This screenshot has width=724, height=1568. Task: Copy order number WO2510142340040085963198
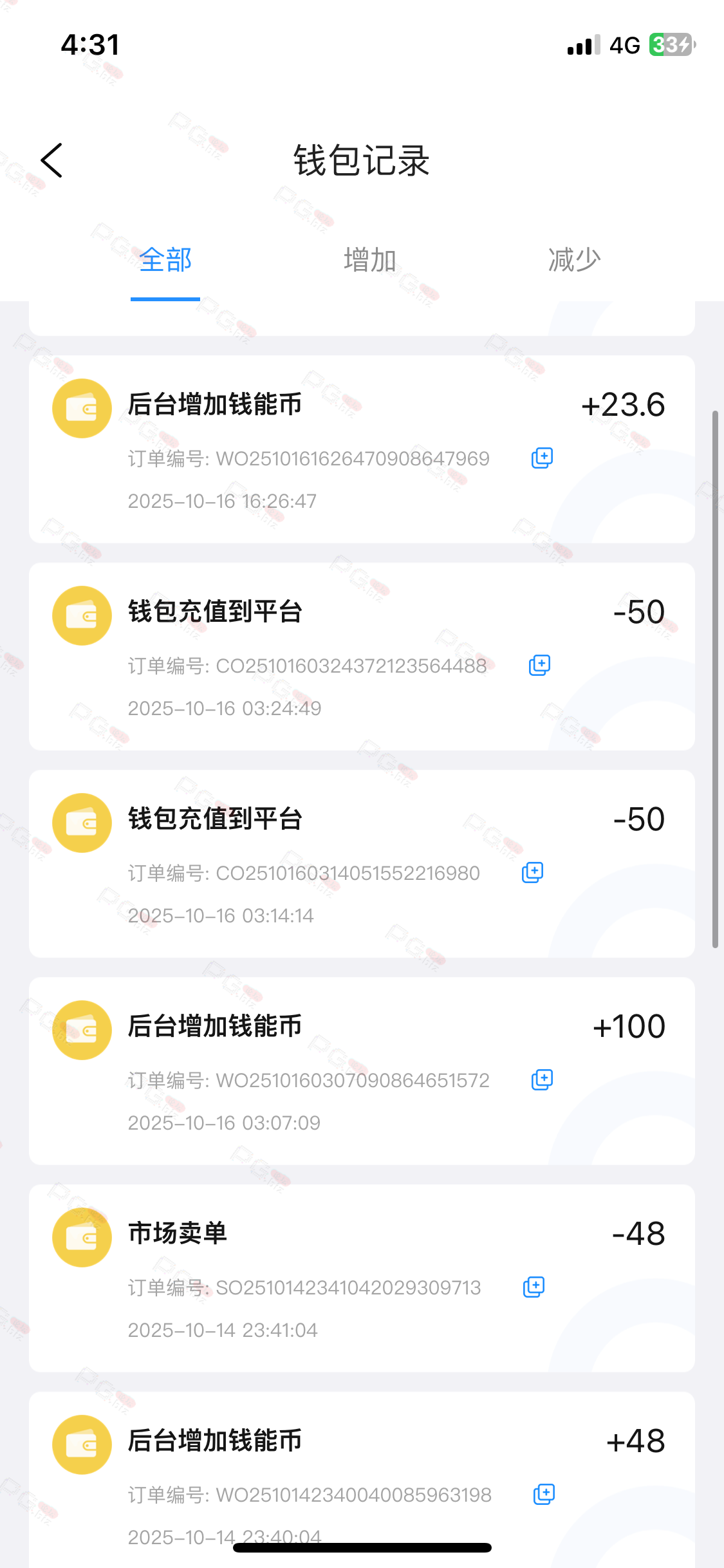click(544, 1495)
